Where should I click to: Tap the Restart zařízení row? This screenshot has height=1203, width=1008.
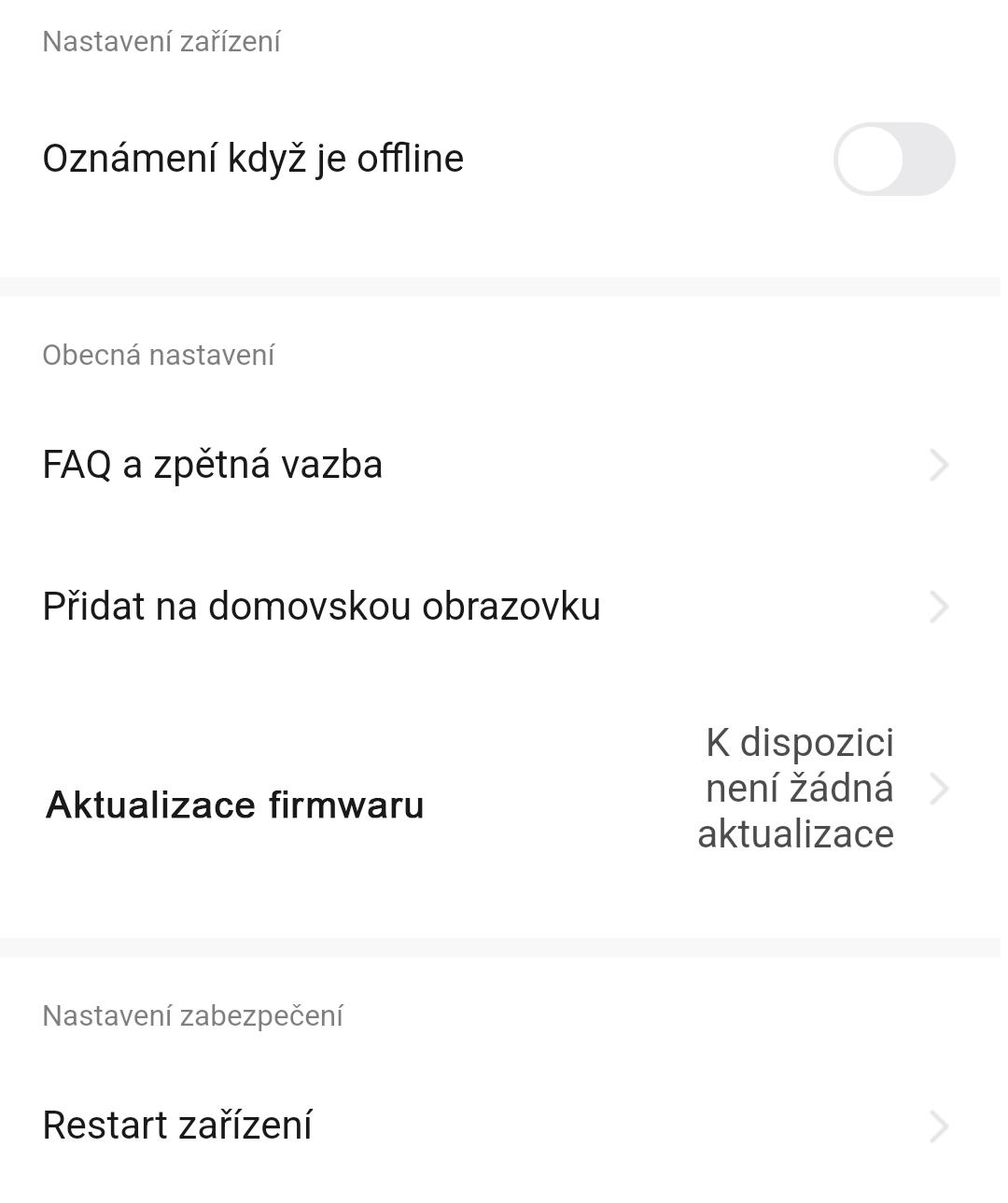tap(500, 1126)
